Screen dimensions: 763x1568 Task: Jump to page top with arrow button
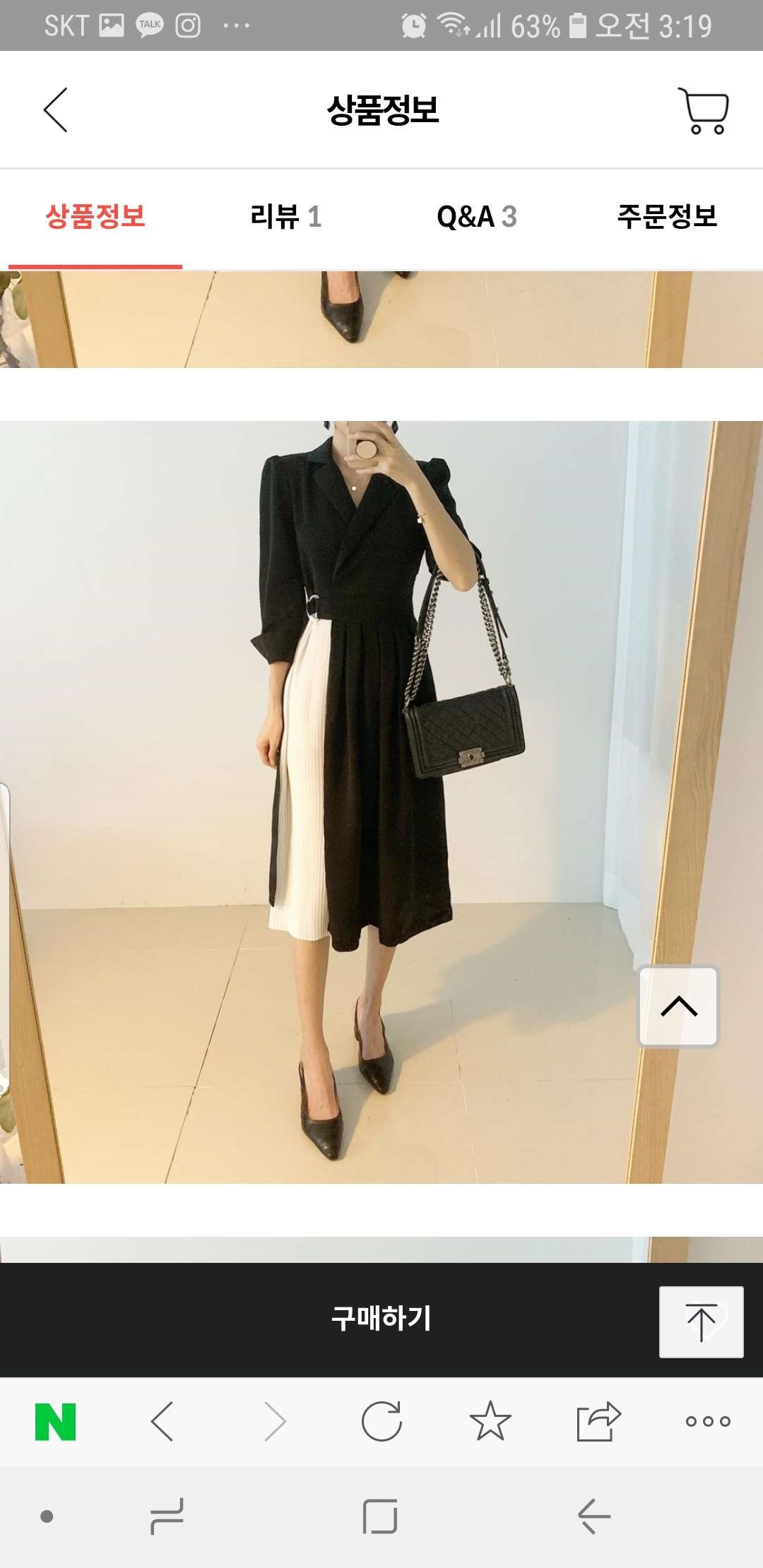[x=701, y=1321]
